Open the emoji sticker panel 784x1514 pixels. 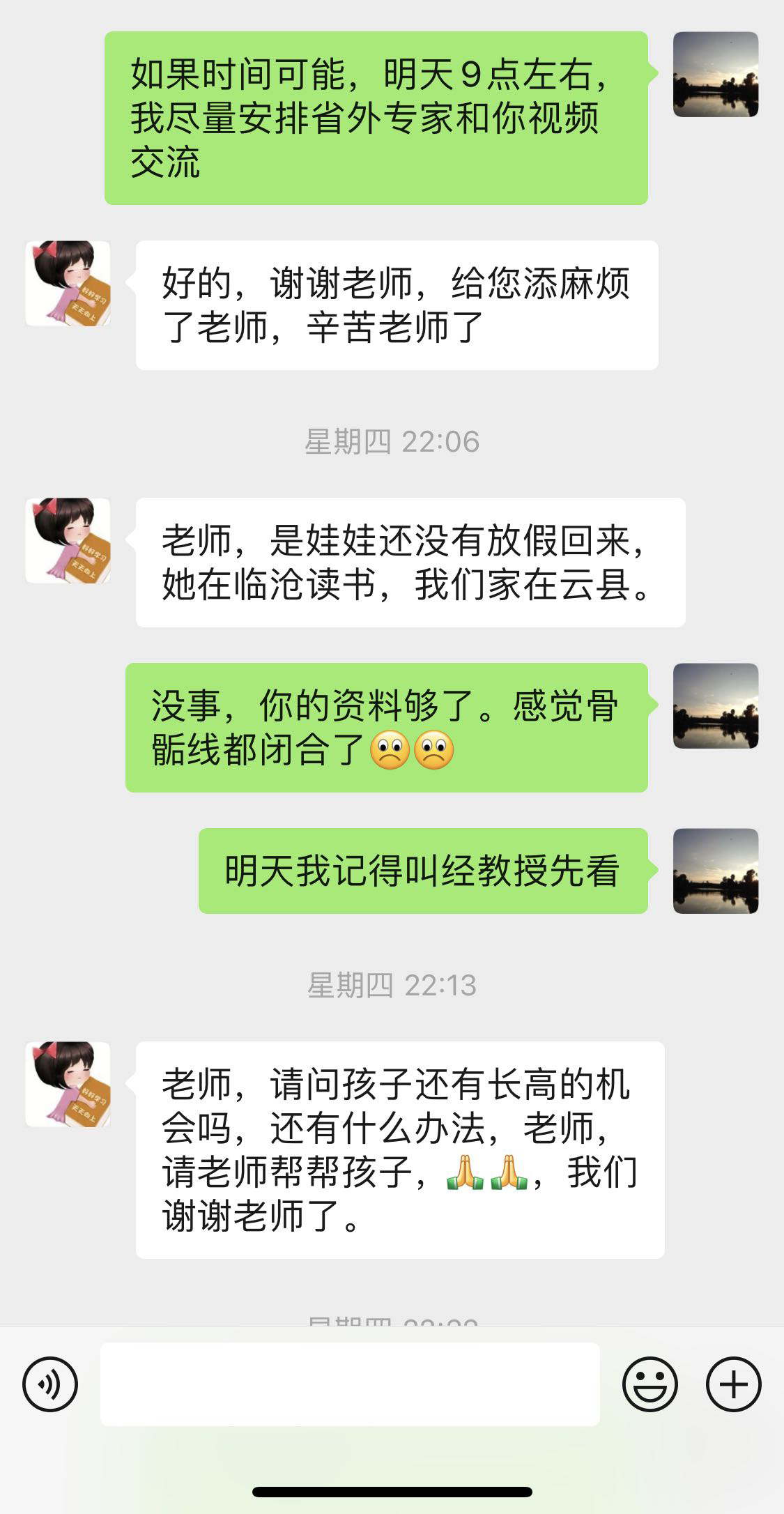(x=650, y=1384)
